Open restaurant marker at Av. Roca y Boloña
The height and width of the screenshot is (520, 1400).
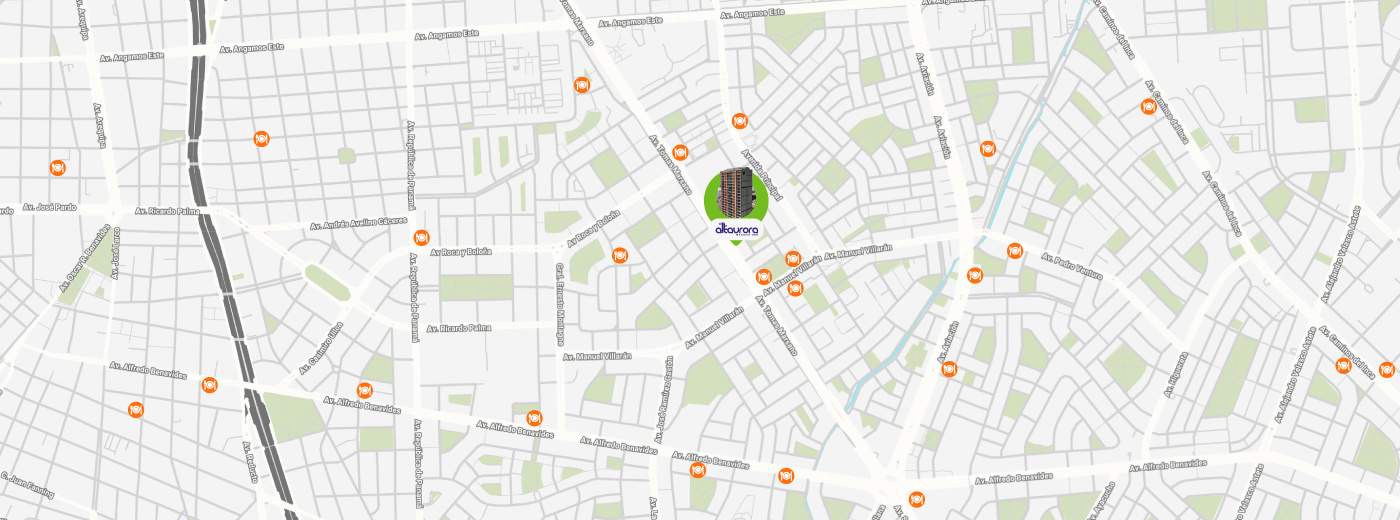coord(620,255)
